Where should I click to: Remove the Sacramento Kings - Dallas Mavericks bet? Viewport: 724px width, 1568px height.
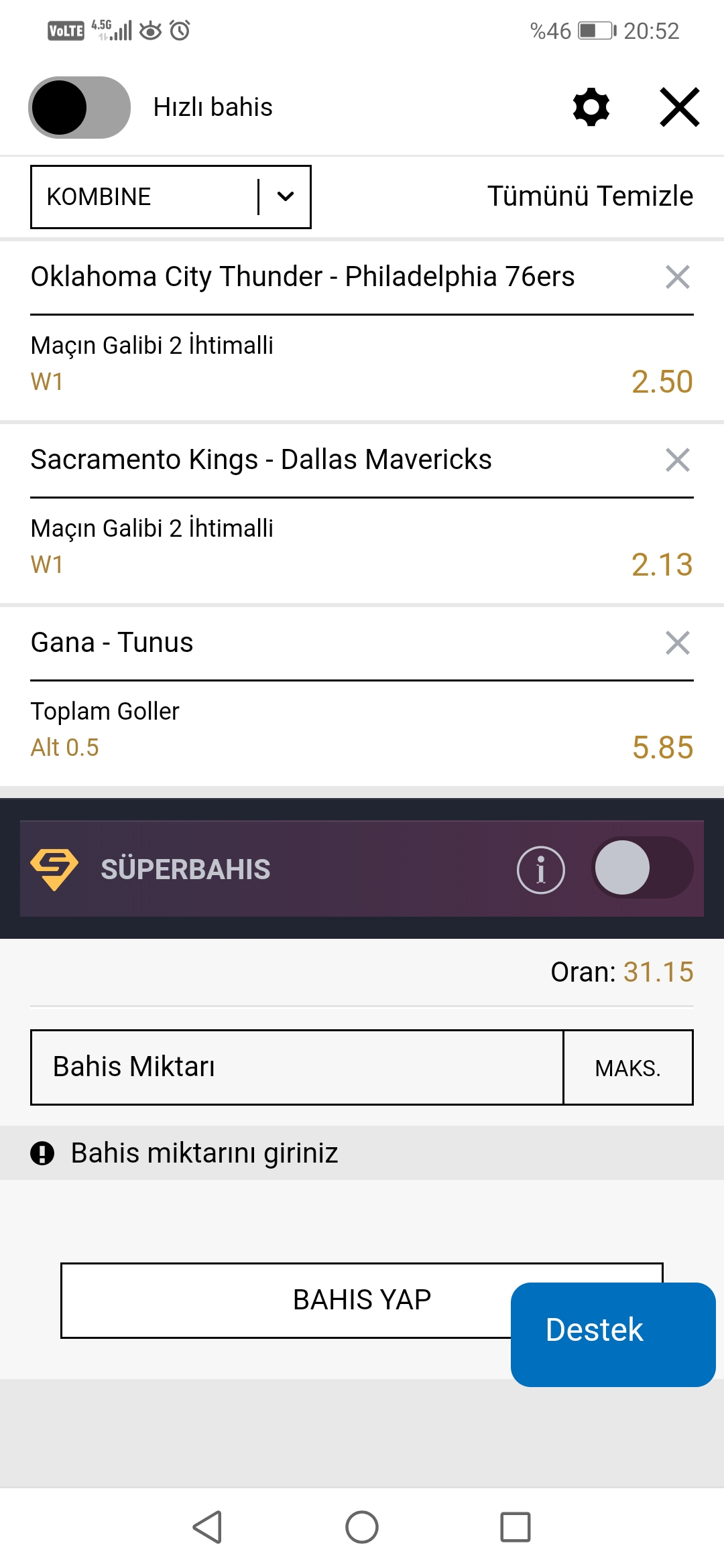(678, 460)
